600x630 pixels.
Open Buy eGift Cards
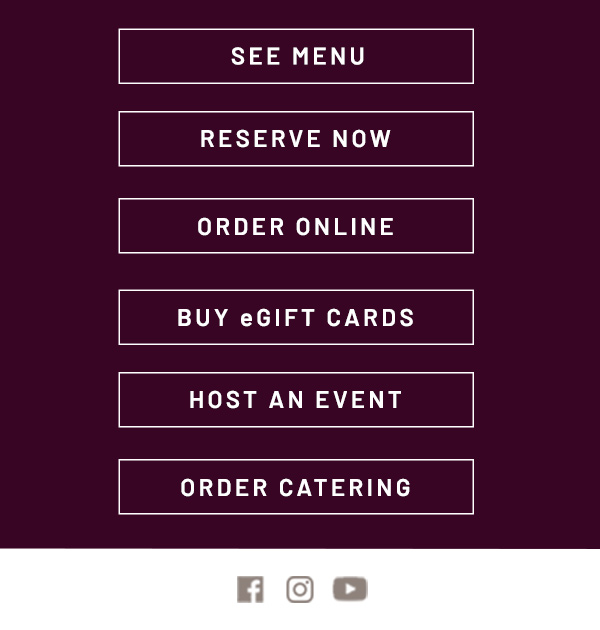coord(296,317)
